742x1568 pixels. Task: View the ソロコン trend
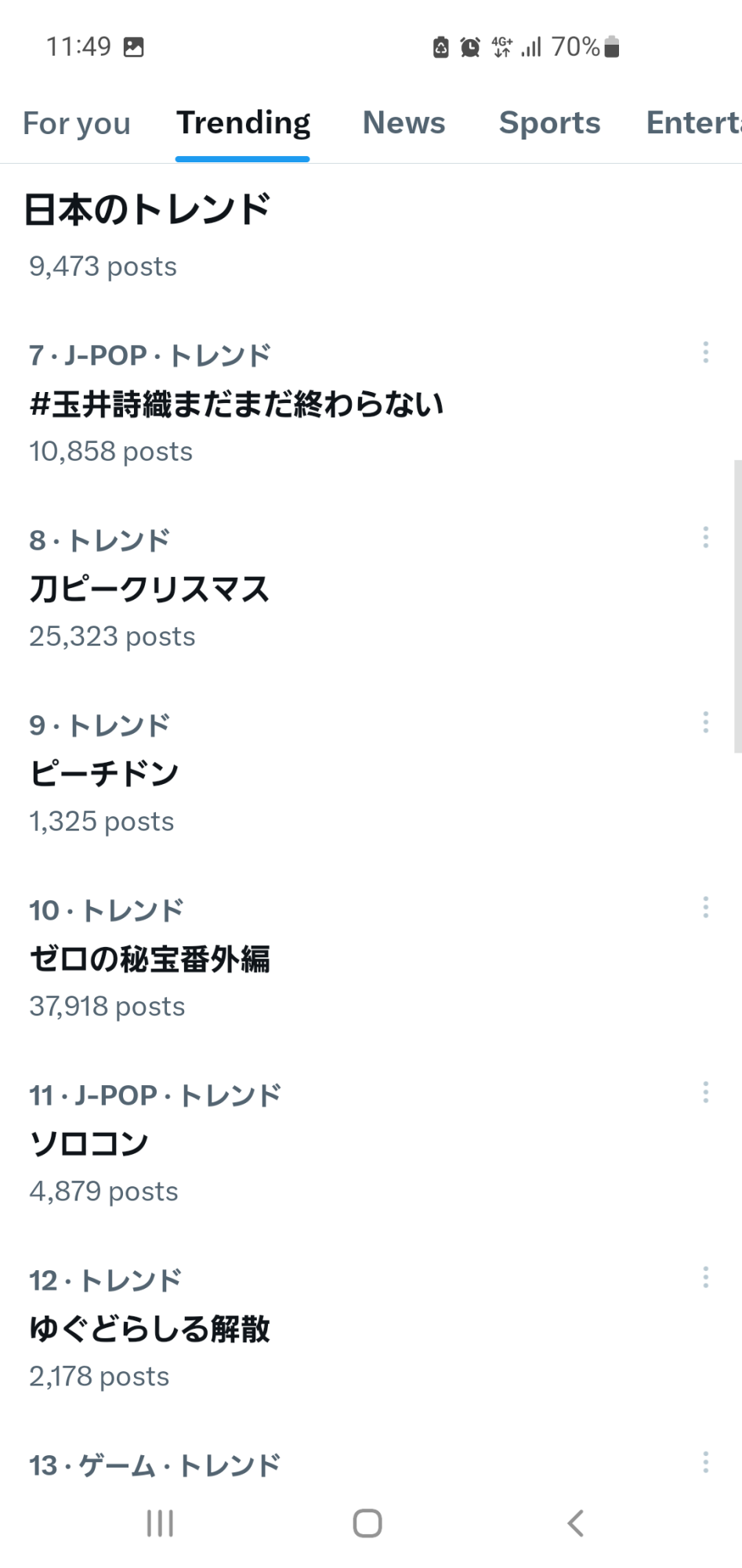point(89,1145)
